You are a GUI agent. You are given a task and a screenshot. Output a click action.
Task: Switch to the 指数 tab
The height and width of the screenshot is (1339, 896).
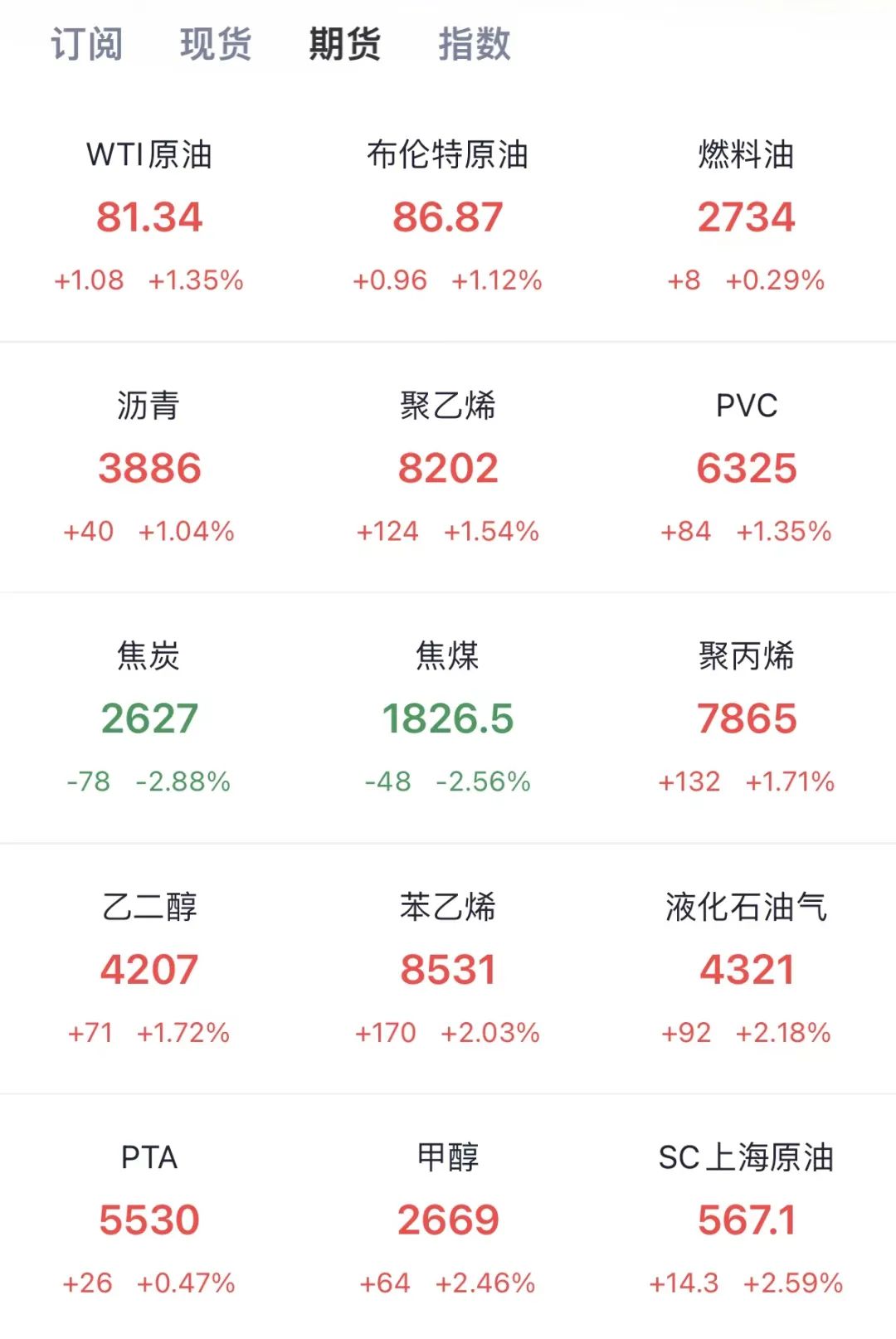point(474,44)
